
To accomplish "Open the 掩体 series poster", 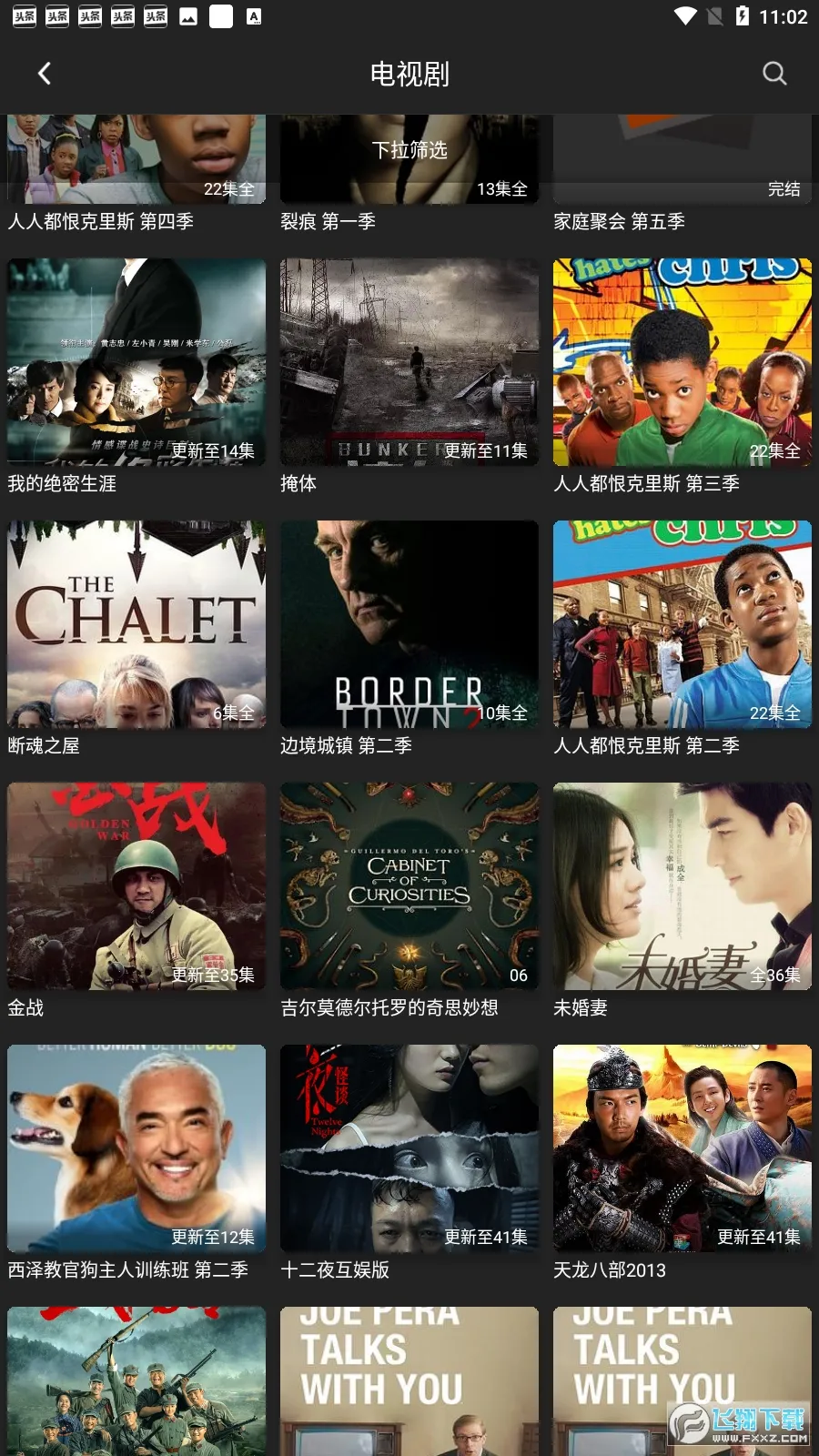I will click(409, 362).
